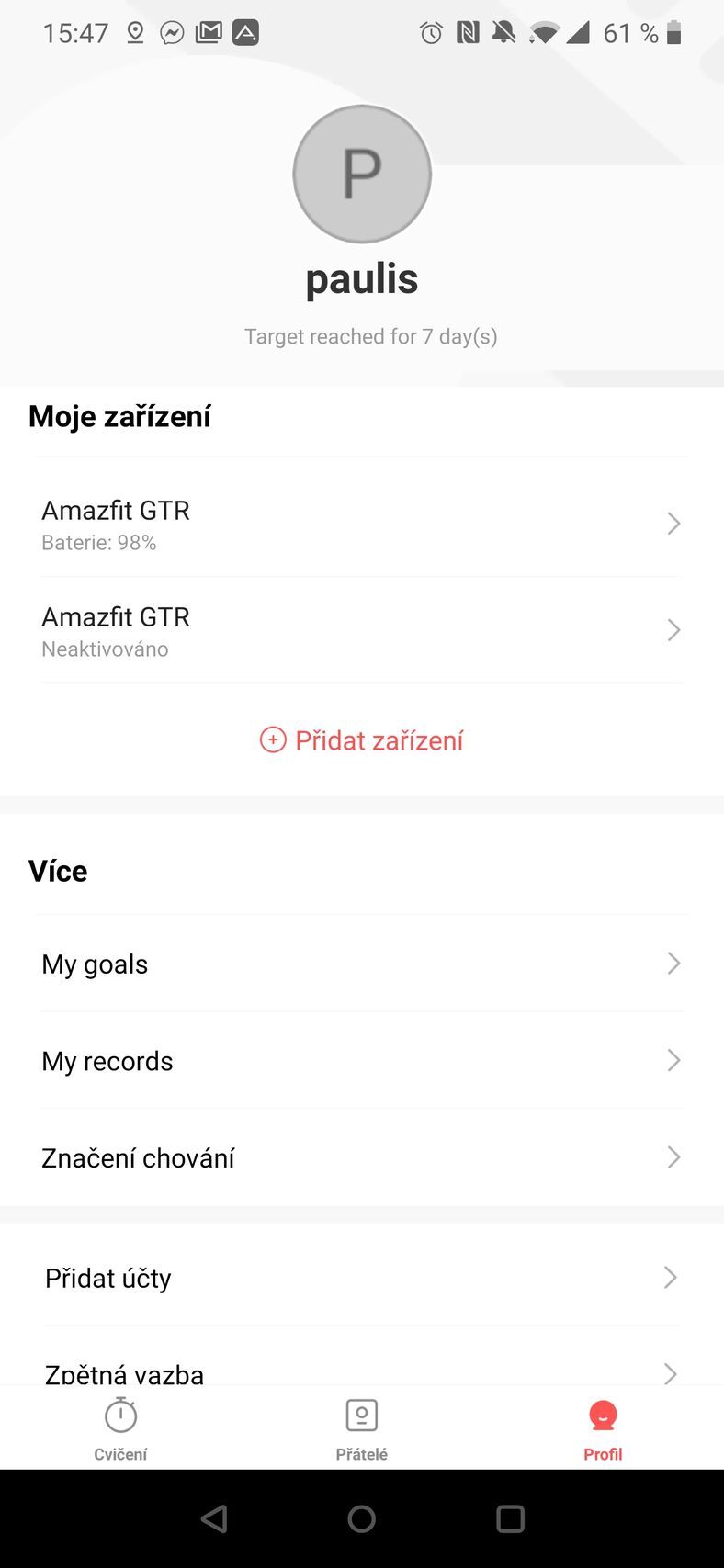724x1568 pixels.
Task: Open the Messenger icon in status bar
Action: coord(172,31)
